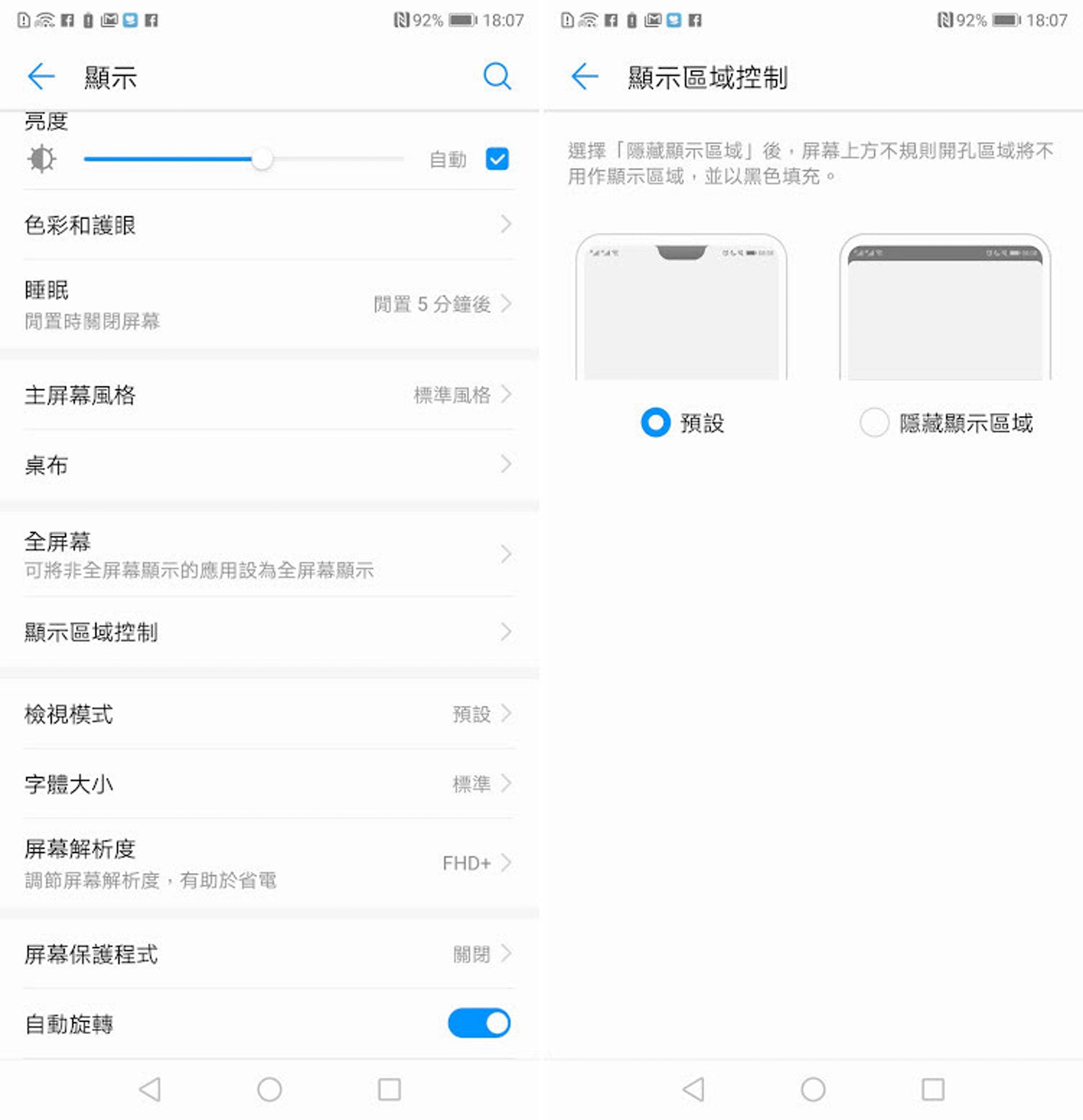Open 屏幕解析度 resolution setting
Screen dimensions: 1083x1120
(x=268, y=863)
